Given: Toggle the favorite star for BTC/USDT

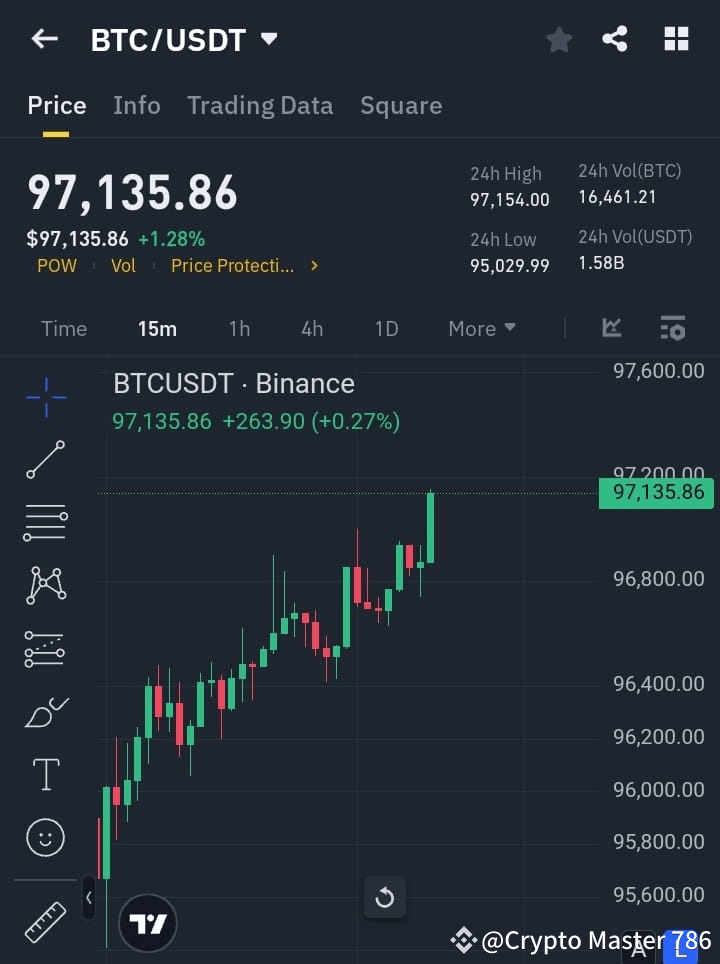Looking at the screenshot, I should 558,38.
